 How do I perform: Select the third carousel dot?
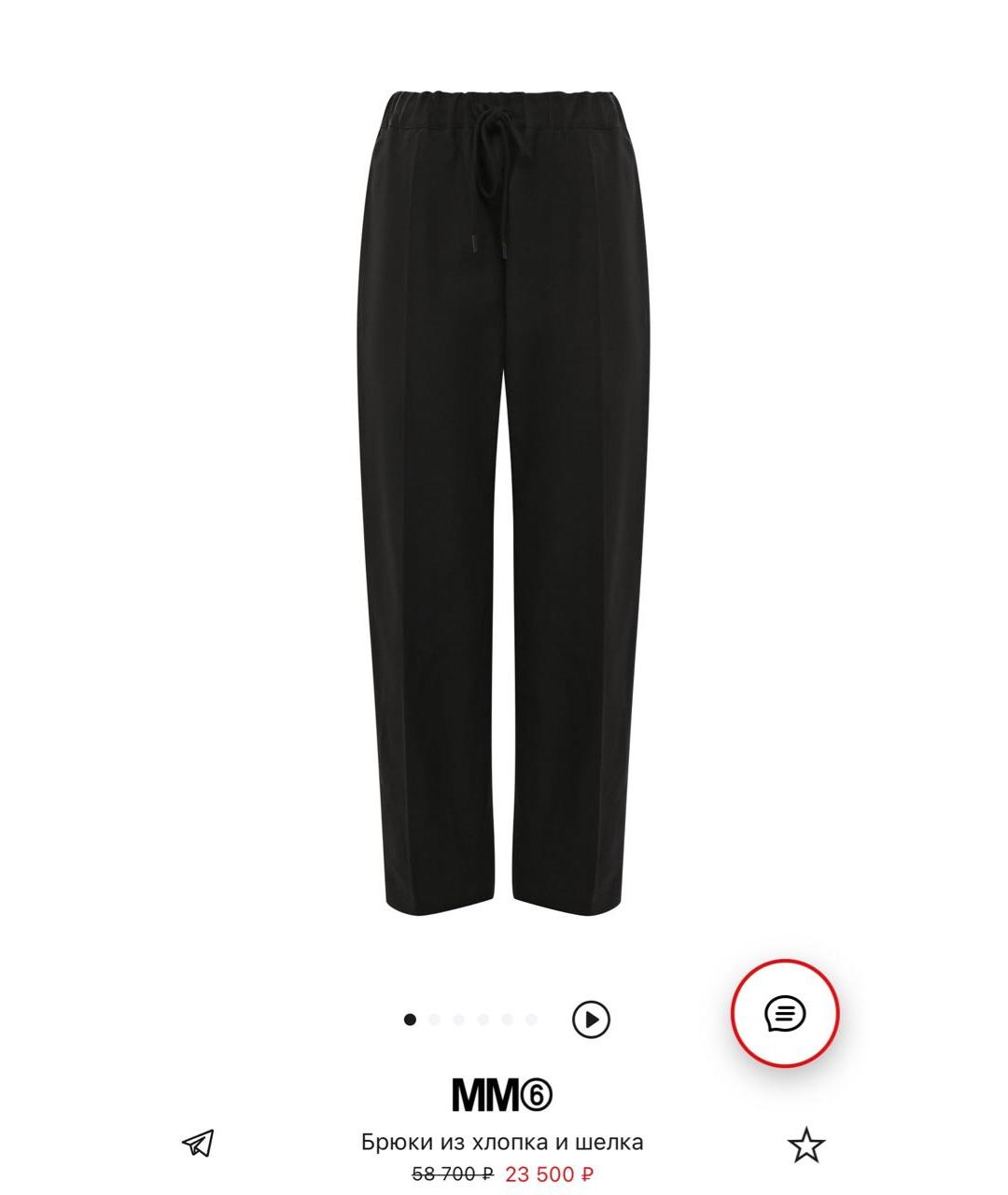pyautogui.click(x=457, y=1019)
